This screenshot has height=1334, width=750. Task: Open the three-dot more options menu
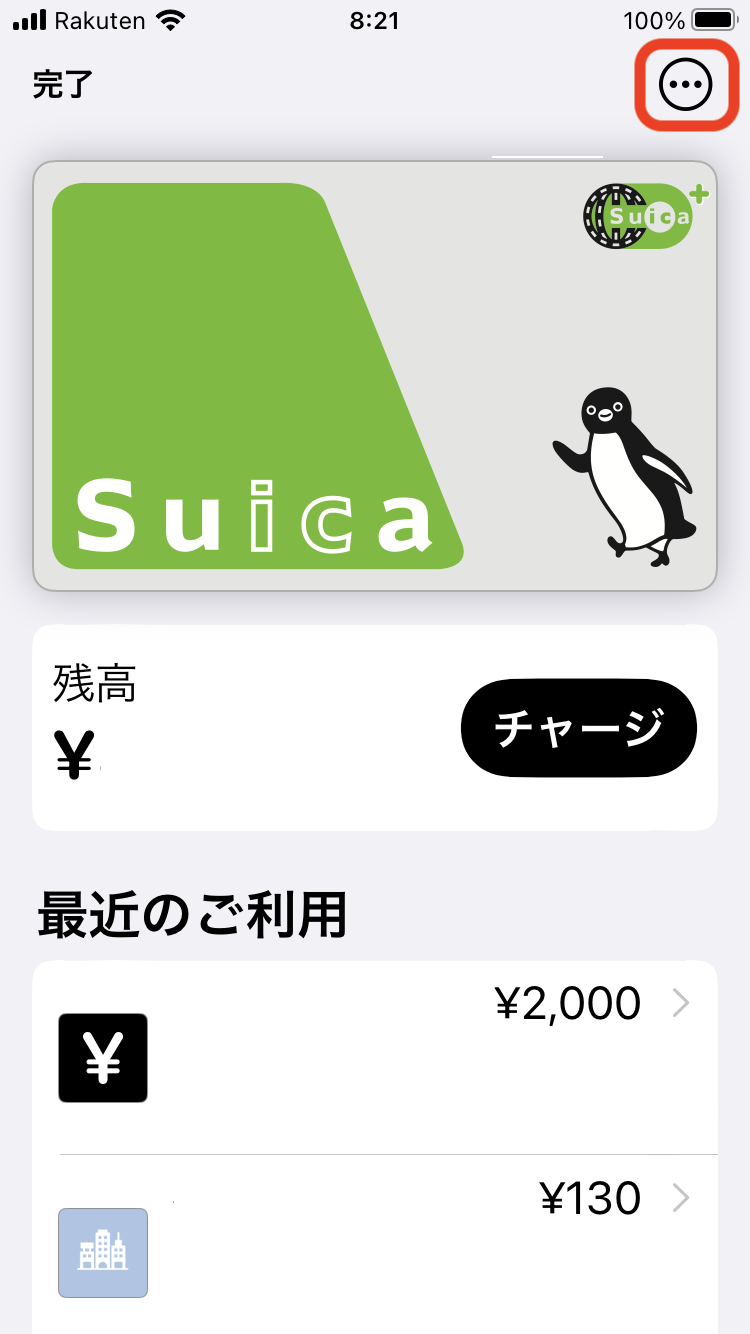pyautogui.click(x=686, y=86)
